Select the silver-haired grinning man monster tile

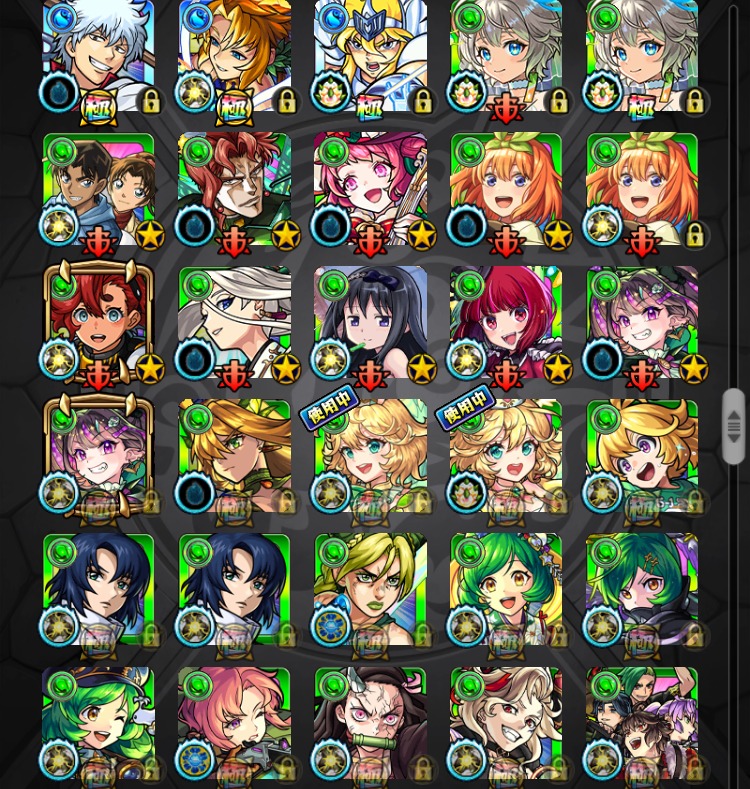(98, 55)
